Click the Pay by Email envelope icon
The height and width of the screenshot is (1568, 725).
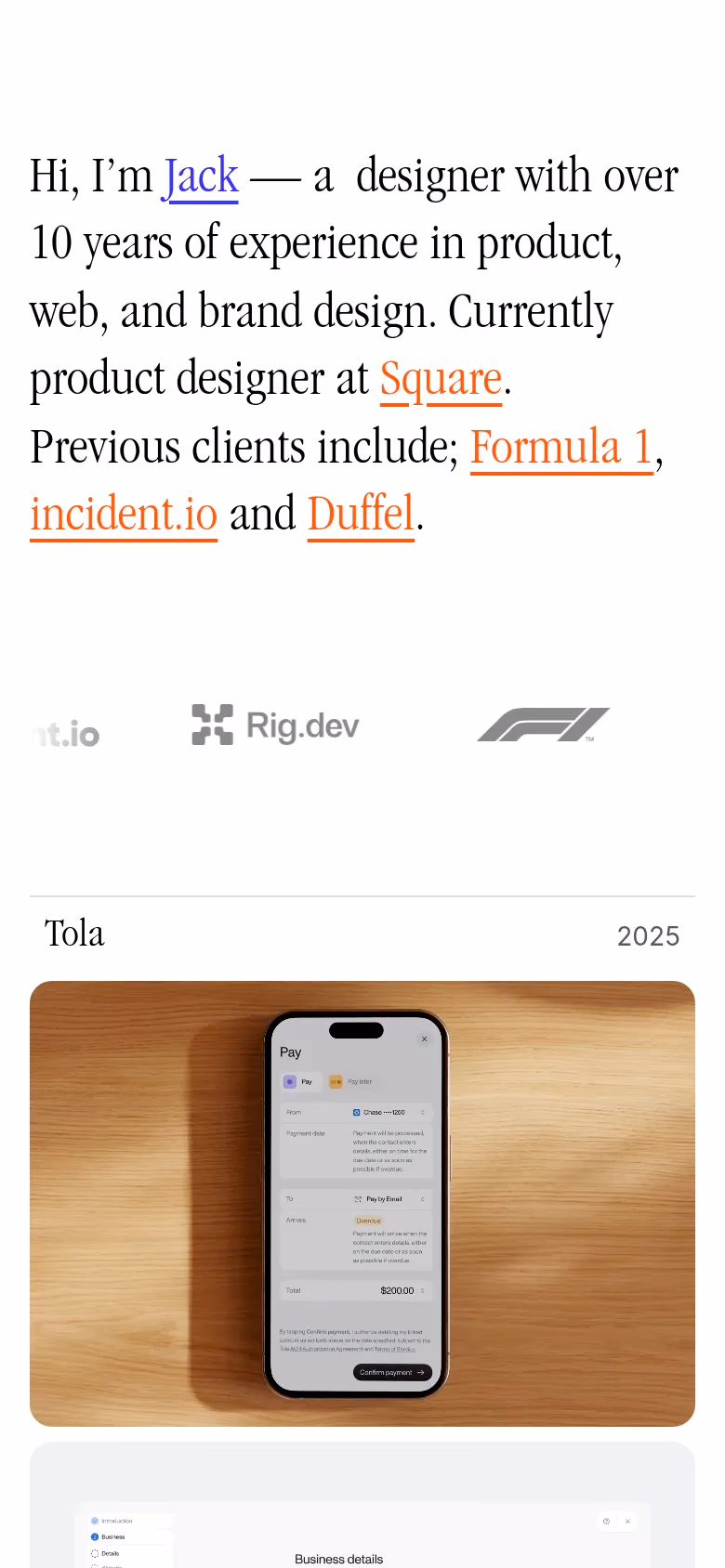(x=358, y=1198)
